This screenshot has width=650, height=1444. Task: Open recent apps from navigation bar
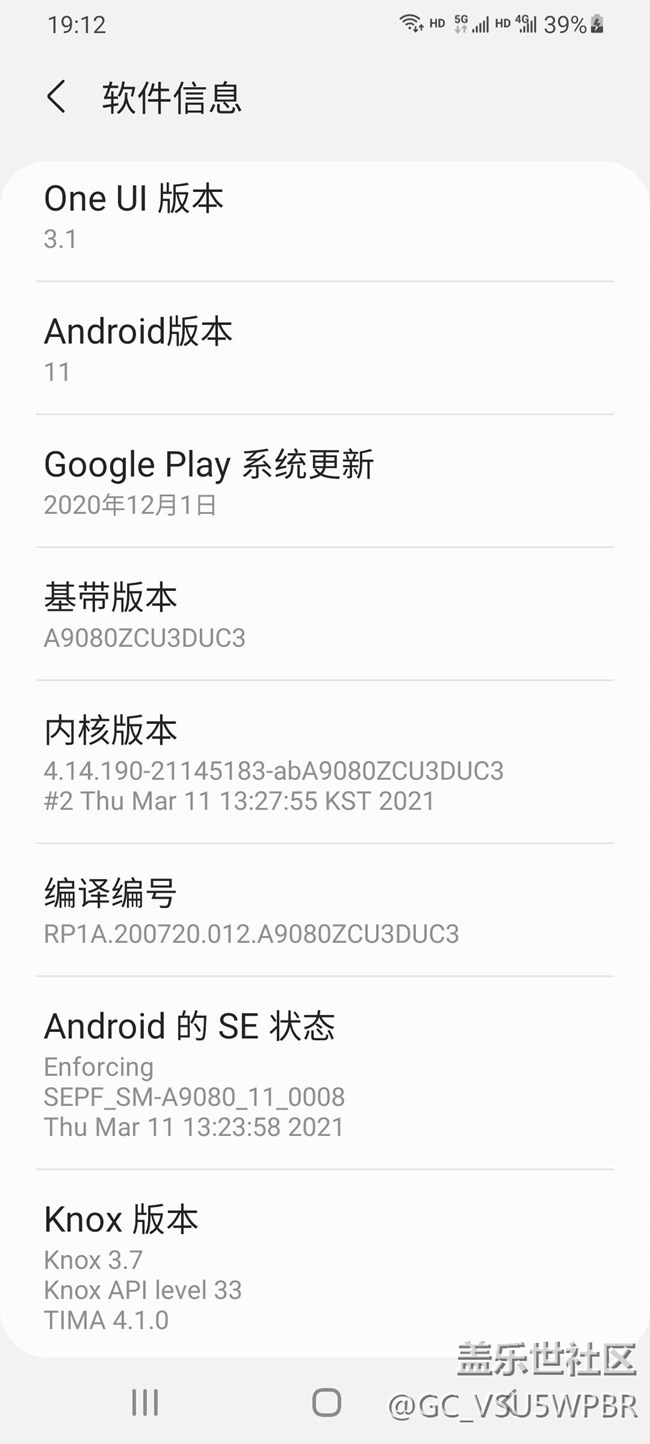coord(145,1402)
